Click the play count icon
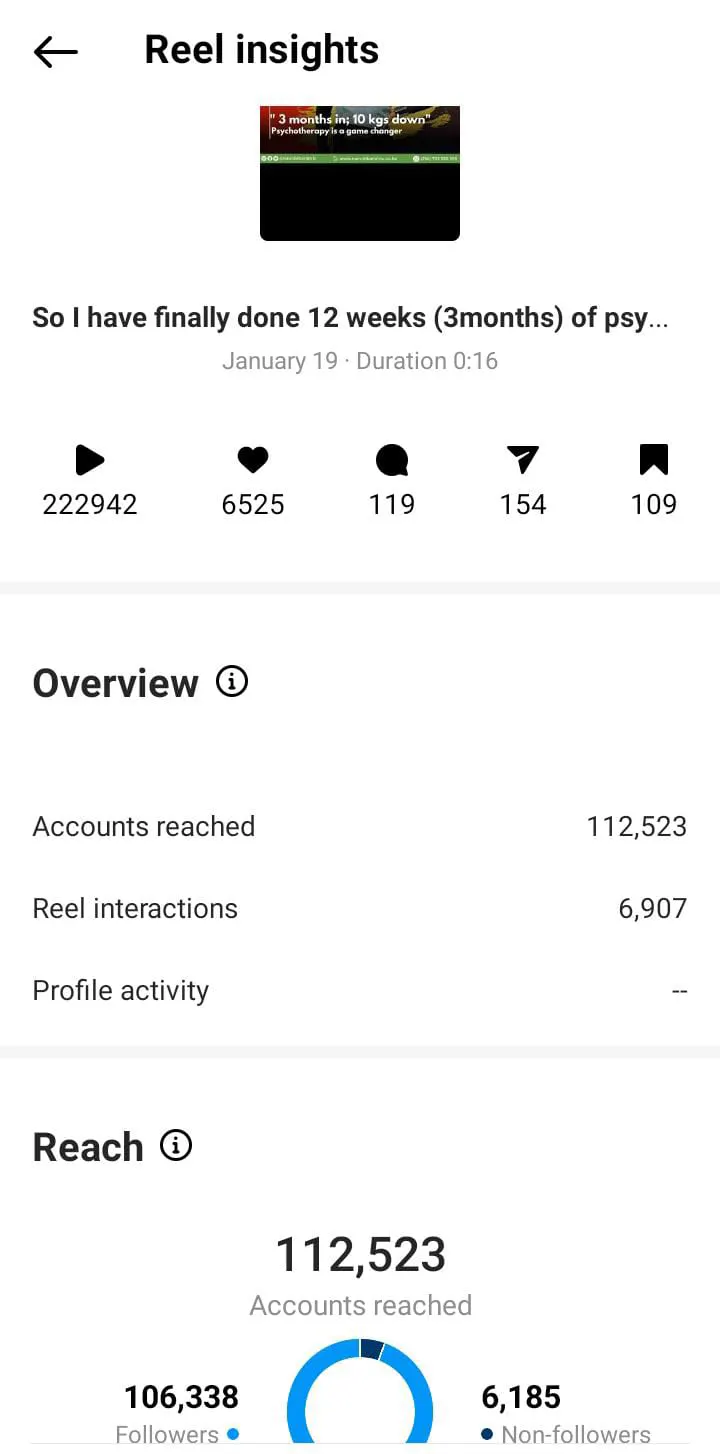This screenshot has width=720, height=1454. [89, 460]
